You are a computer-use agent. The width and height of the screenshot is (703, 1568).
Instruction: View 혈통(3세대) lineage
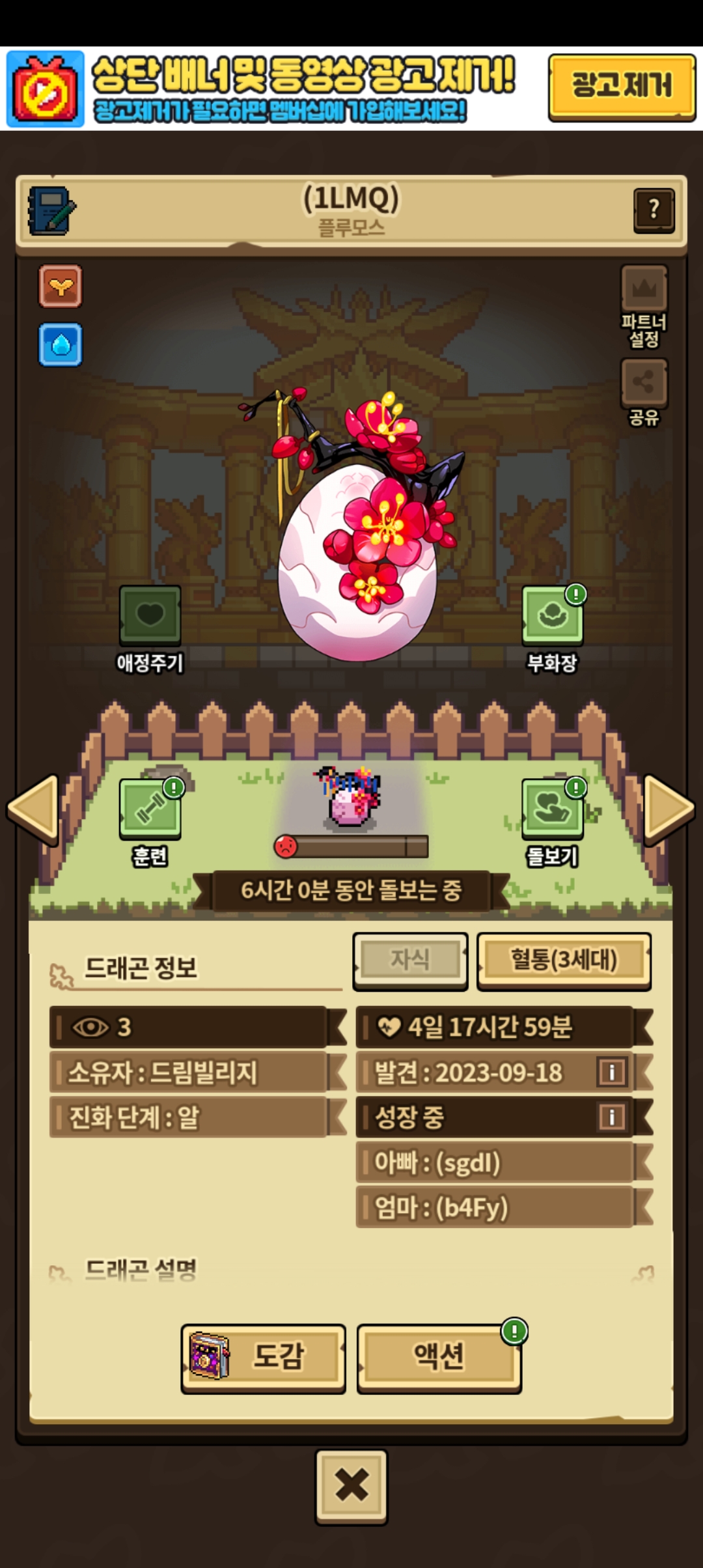click(564, 960)
